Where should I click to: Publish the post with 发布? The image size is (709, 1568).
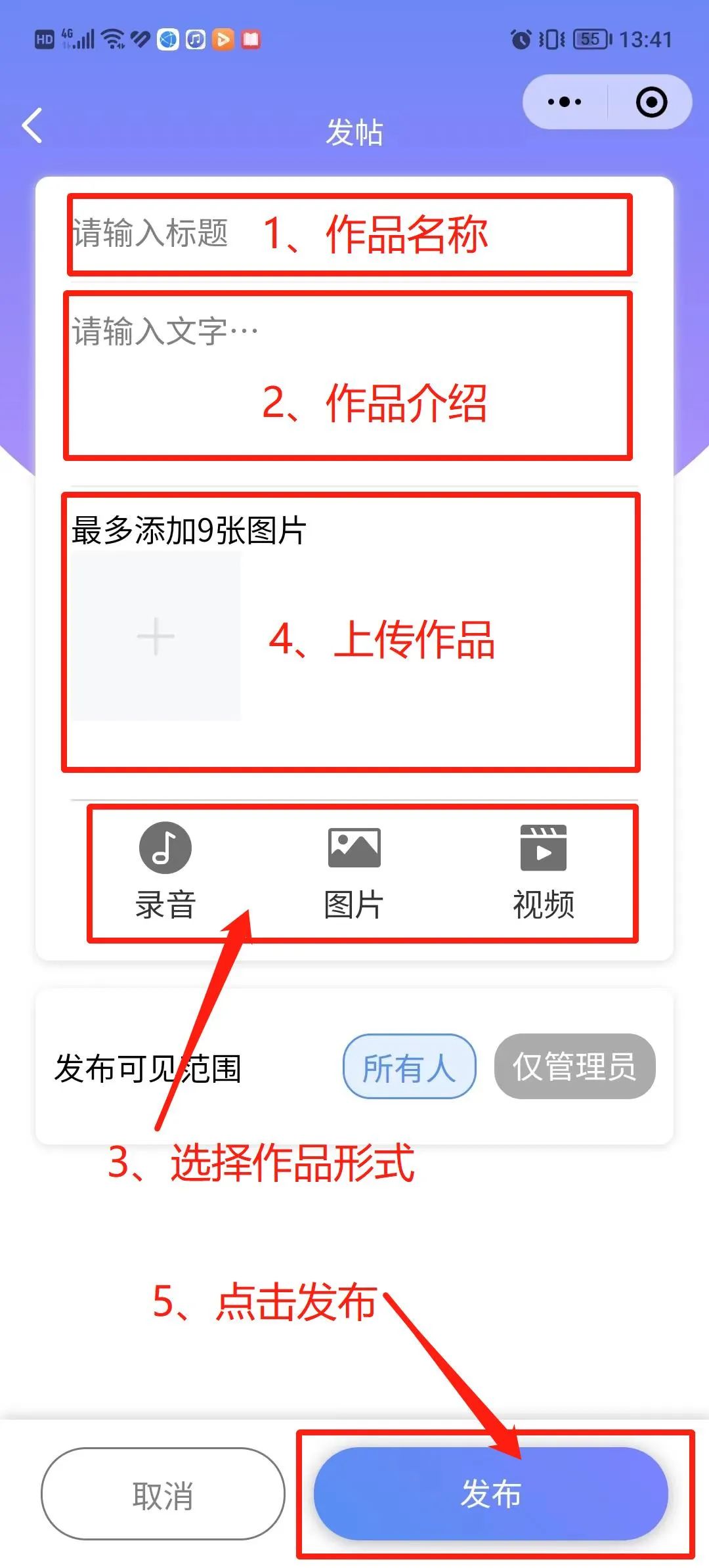491,1494
